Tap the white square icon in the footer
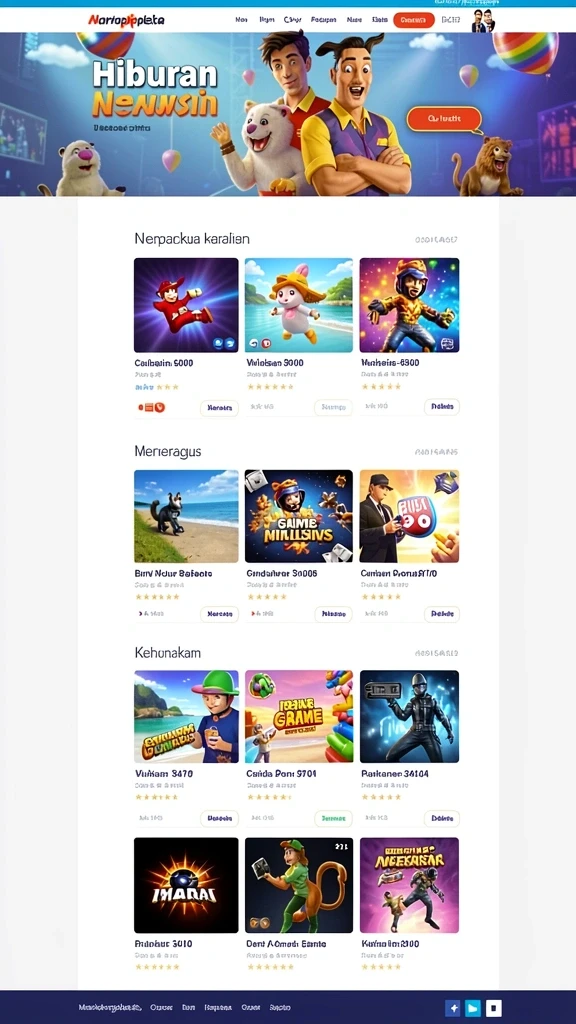The height and width of the screenshot is (1024, 576). coord(494,1008)
